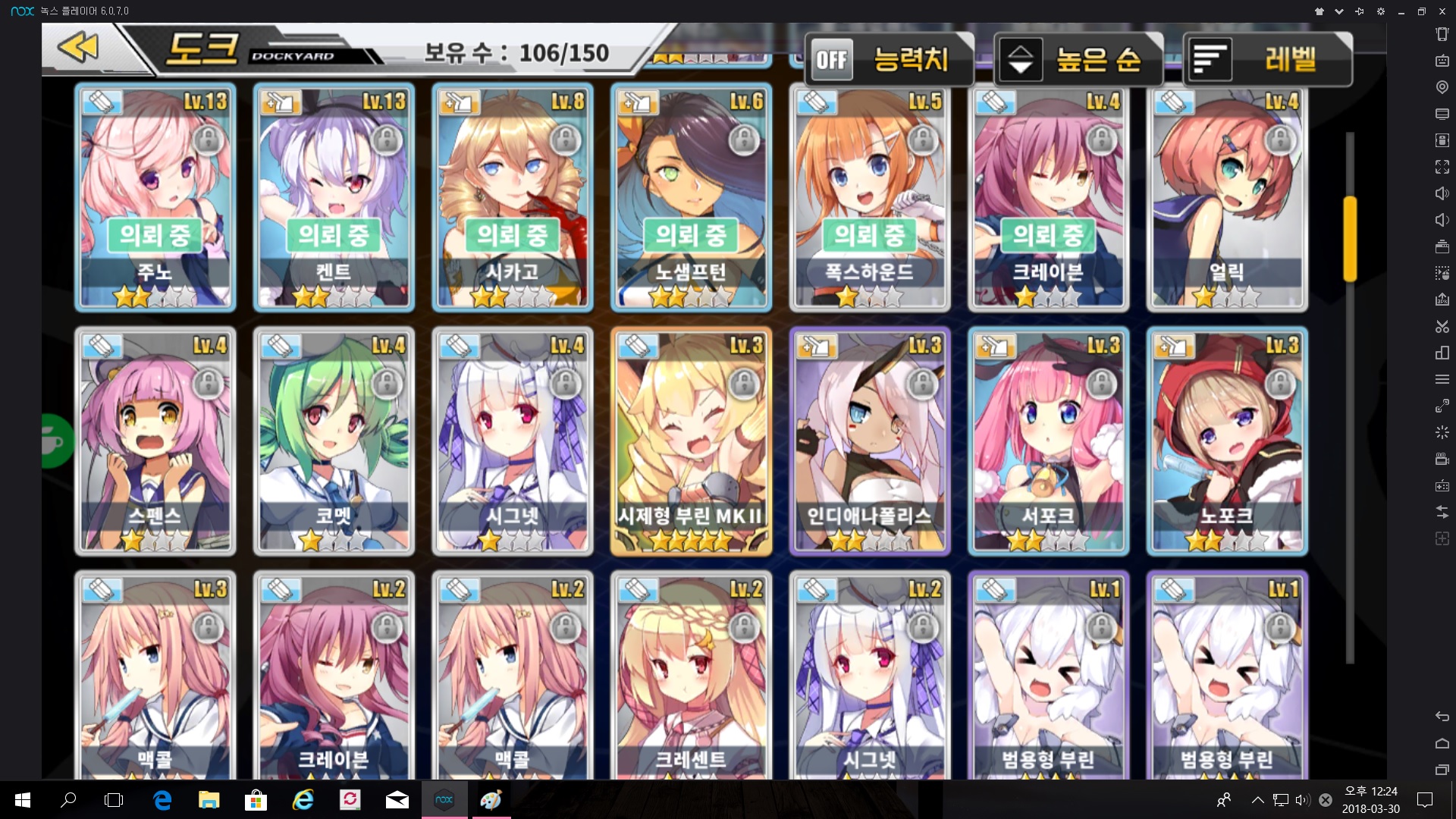The image size is (1456, 819).
Task: Tap the emulator's home button
Action: coord(1442,743)
